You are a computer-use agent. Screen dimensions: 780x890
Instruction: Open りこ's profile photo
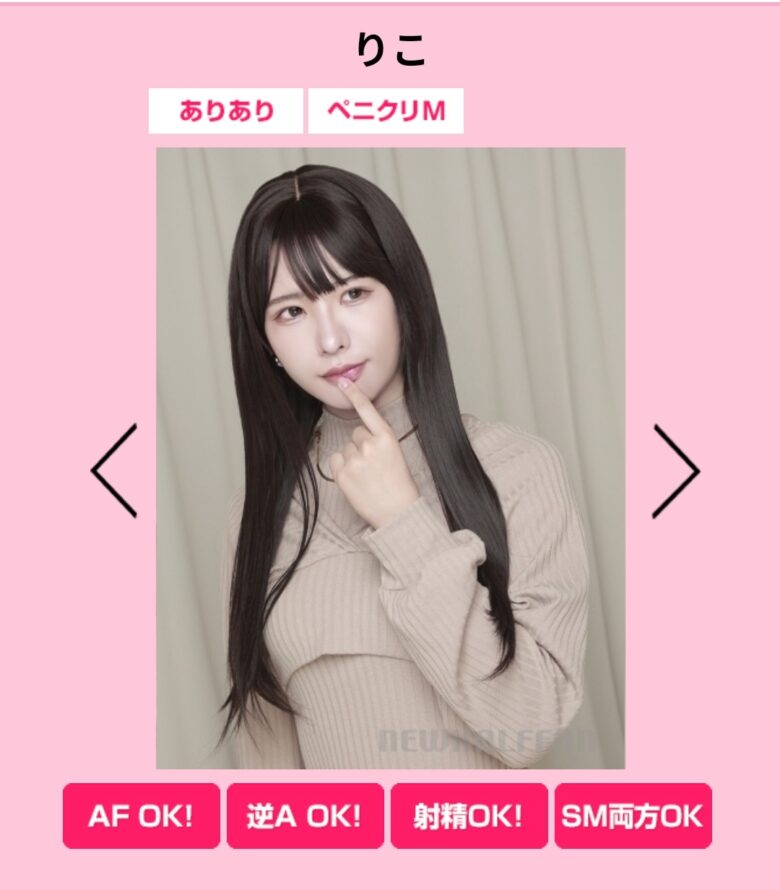point(390,458)
